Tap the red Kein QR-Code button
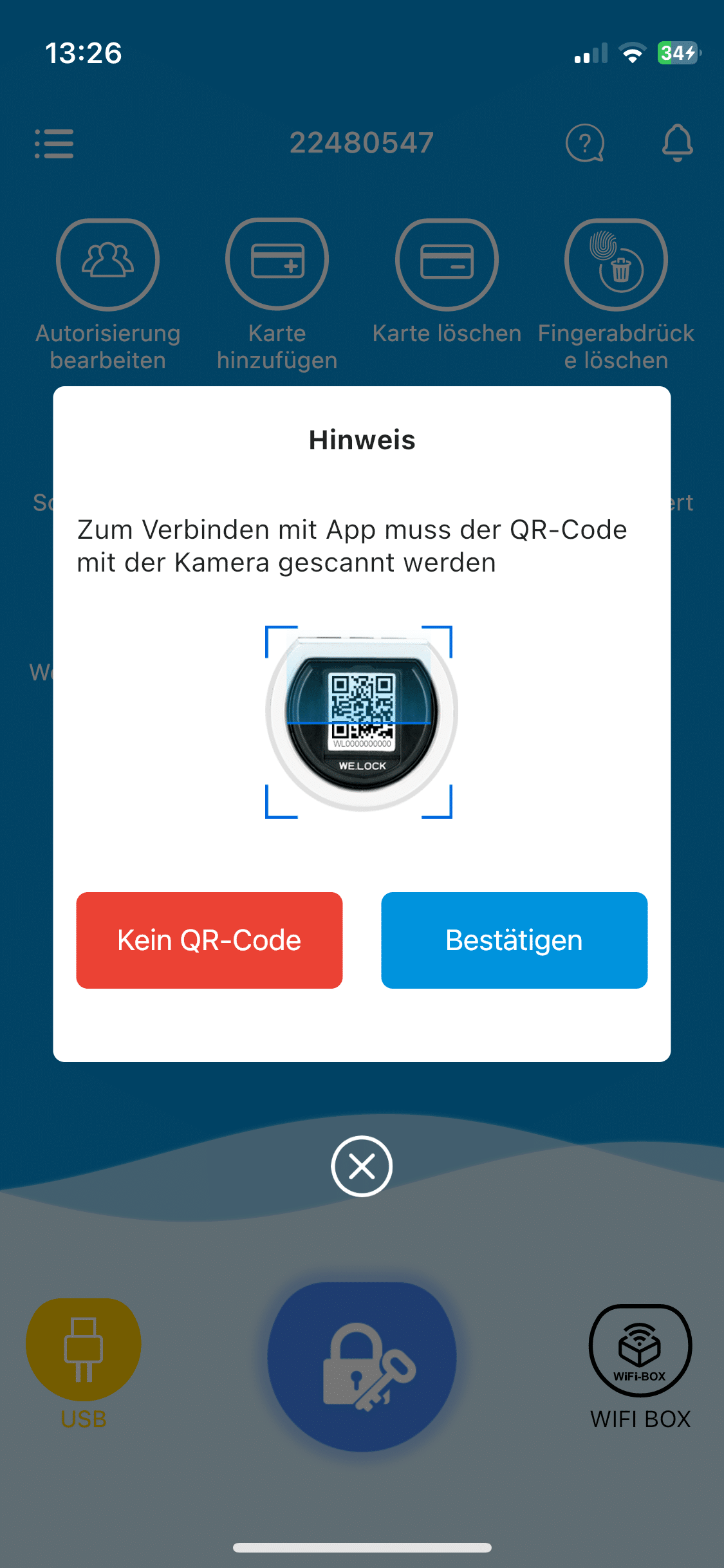 (x=209, y=940)
